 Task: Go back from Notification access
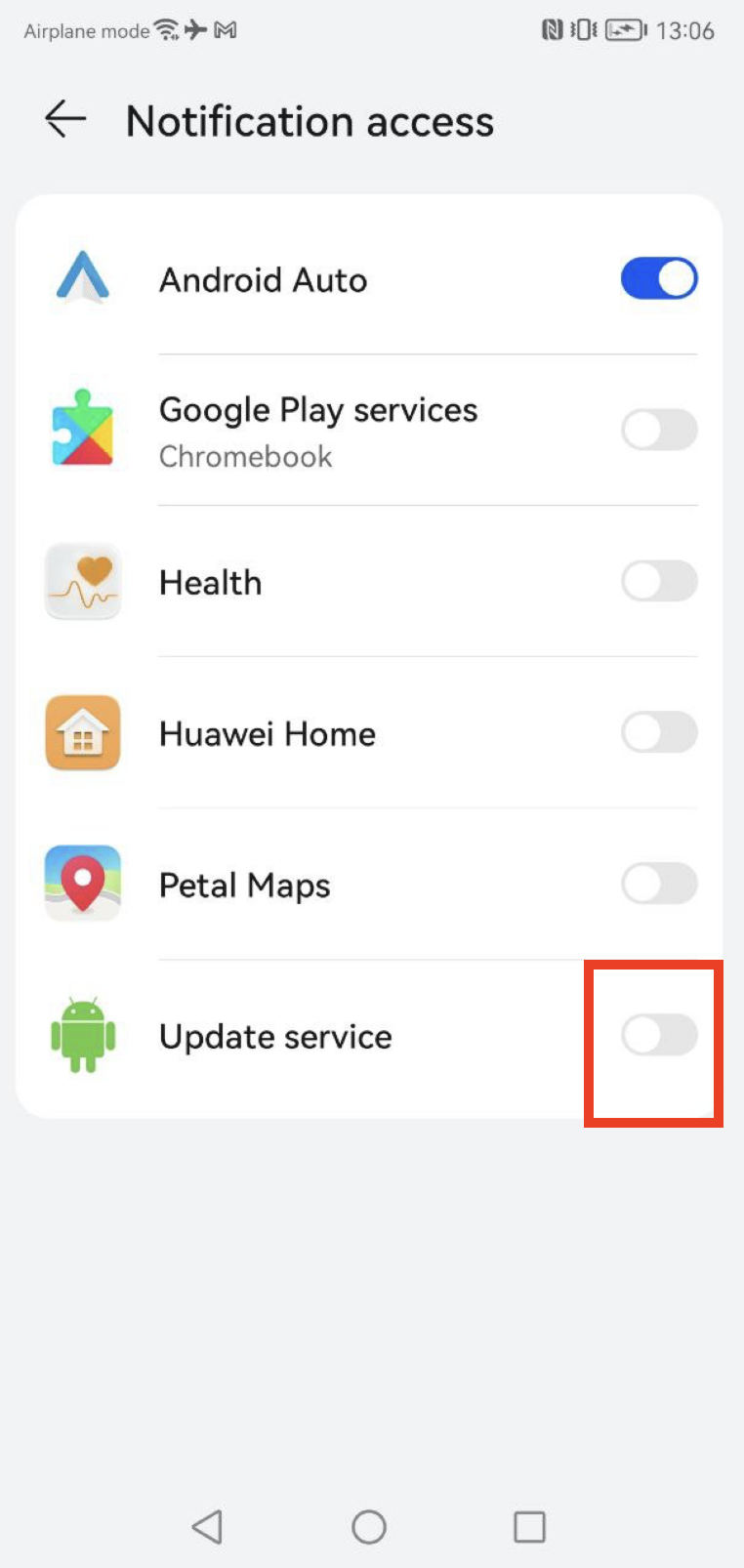(x=65, y=120)
